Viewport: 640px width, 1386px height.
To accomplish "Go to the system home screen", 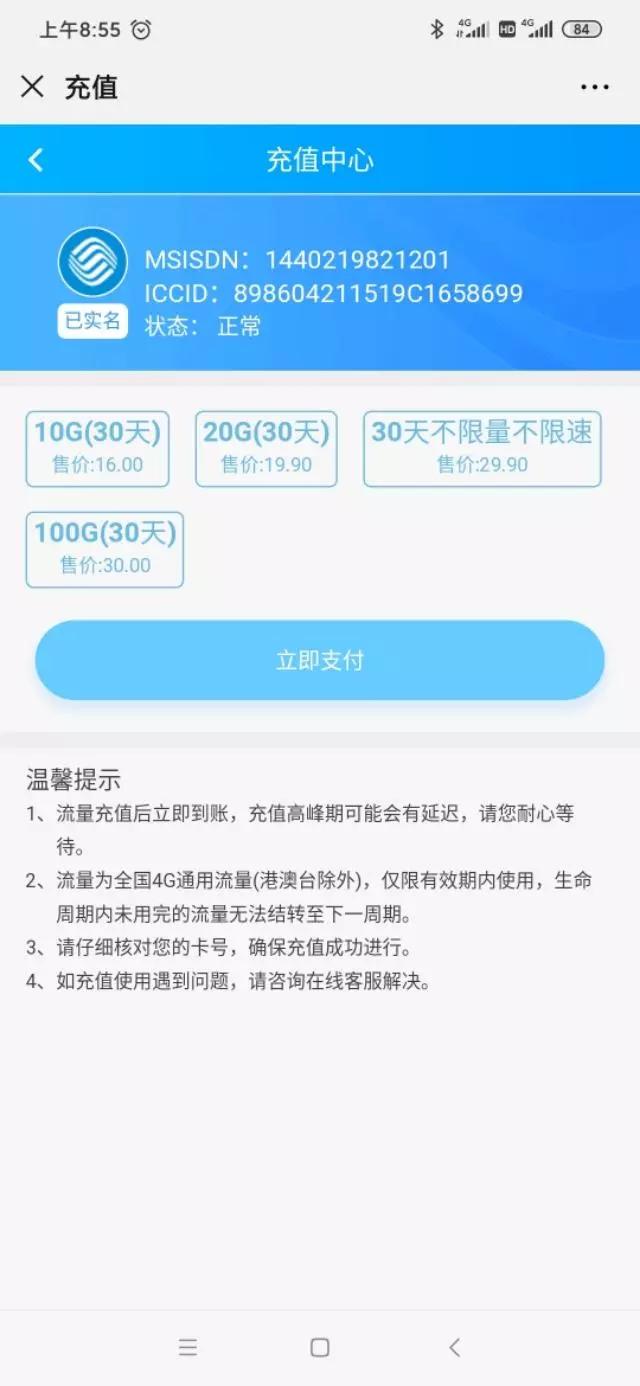I will coord(320,1347).
